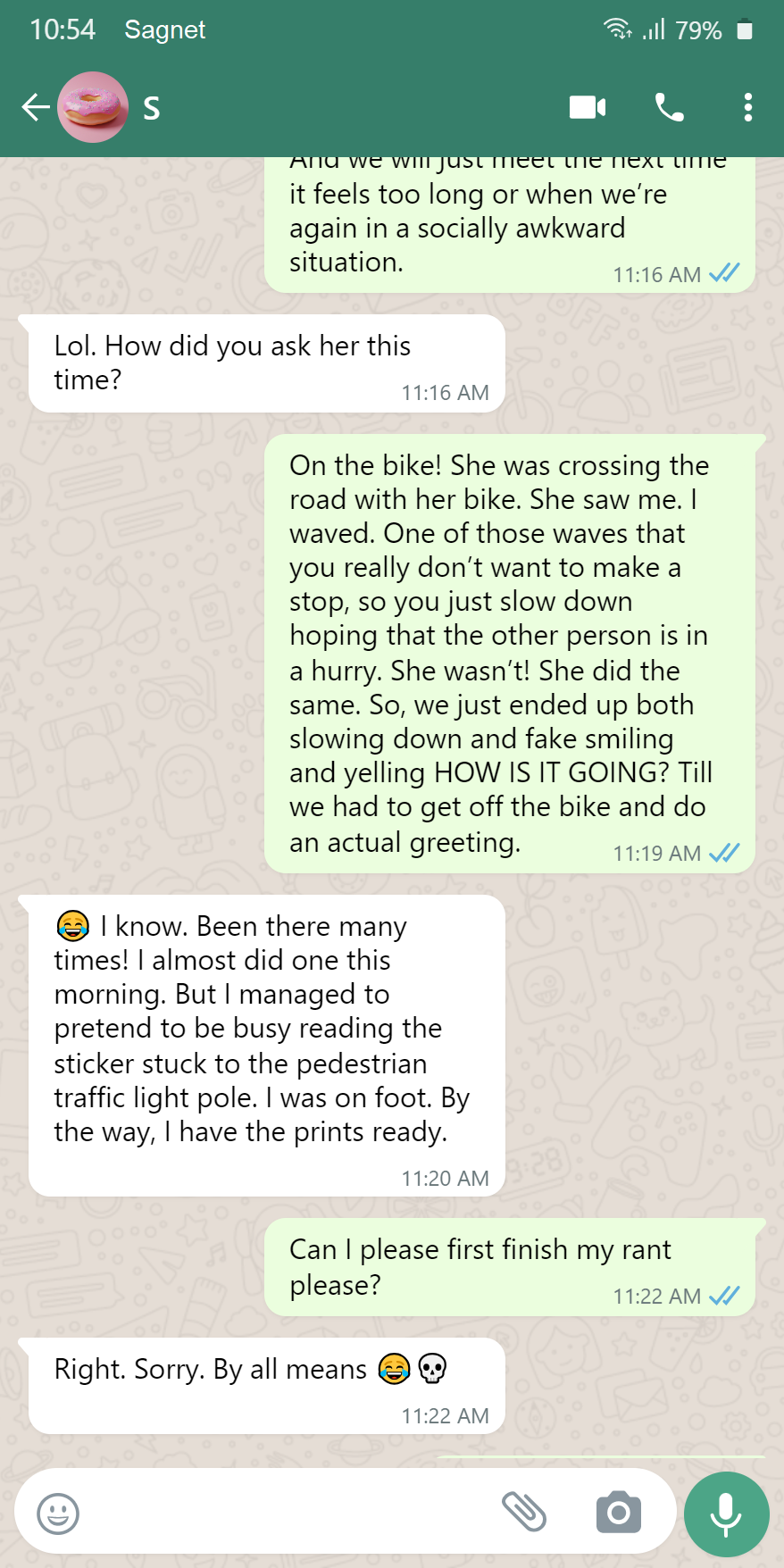Start a voice call with S
Viewport: 784px width, 1568px height.
(670, 108)
